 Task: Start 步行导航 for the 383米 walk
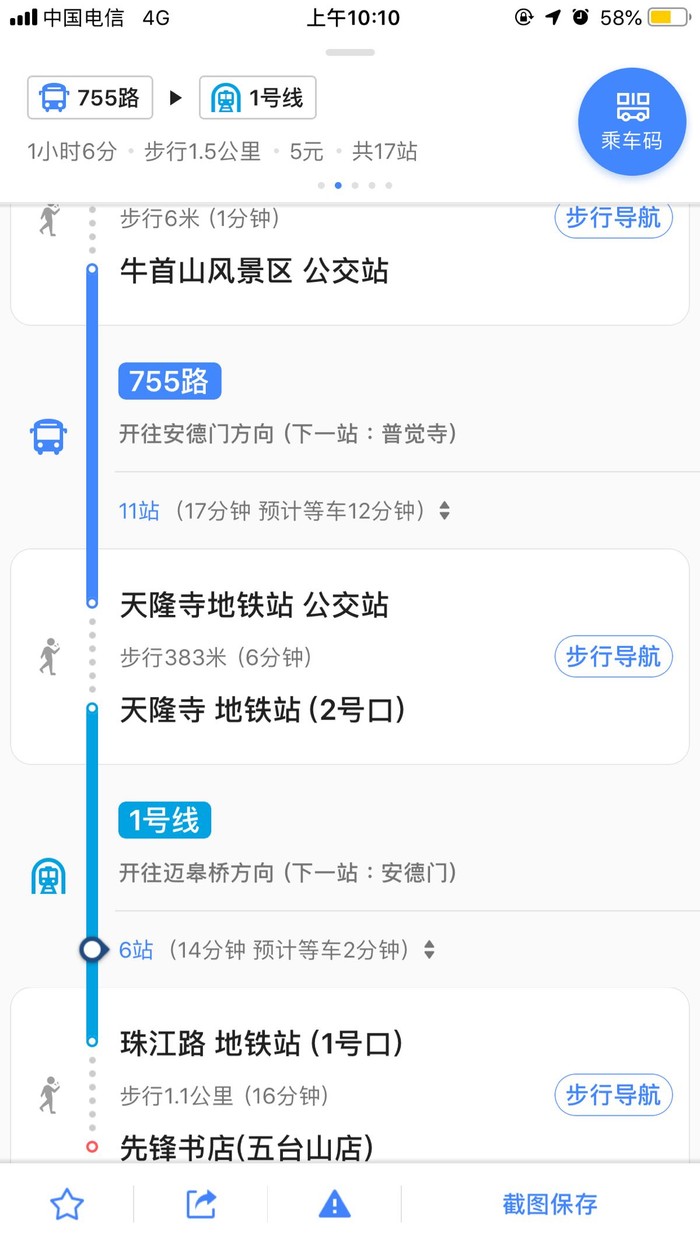tap(613, 657)
